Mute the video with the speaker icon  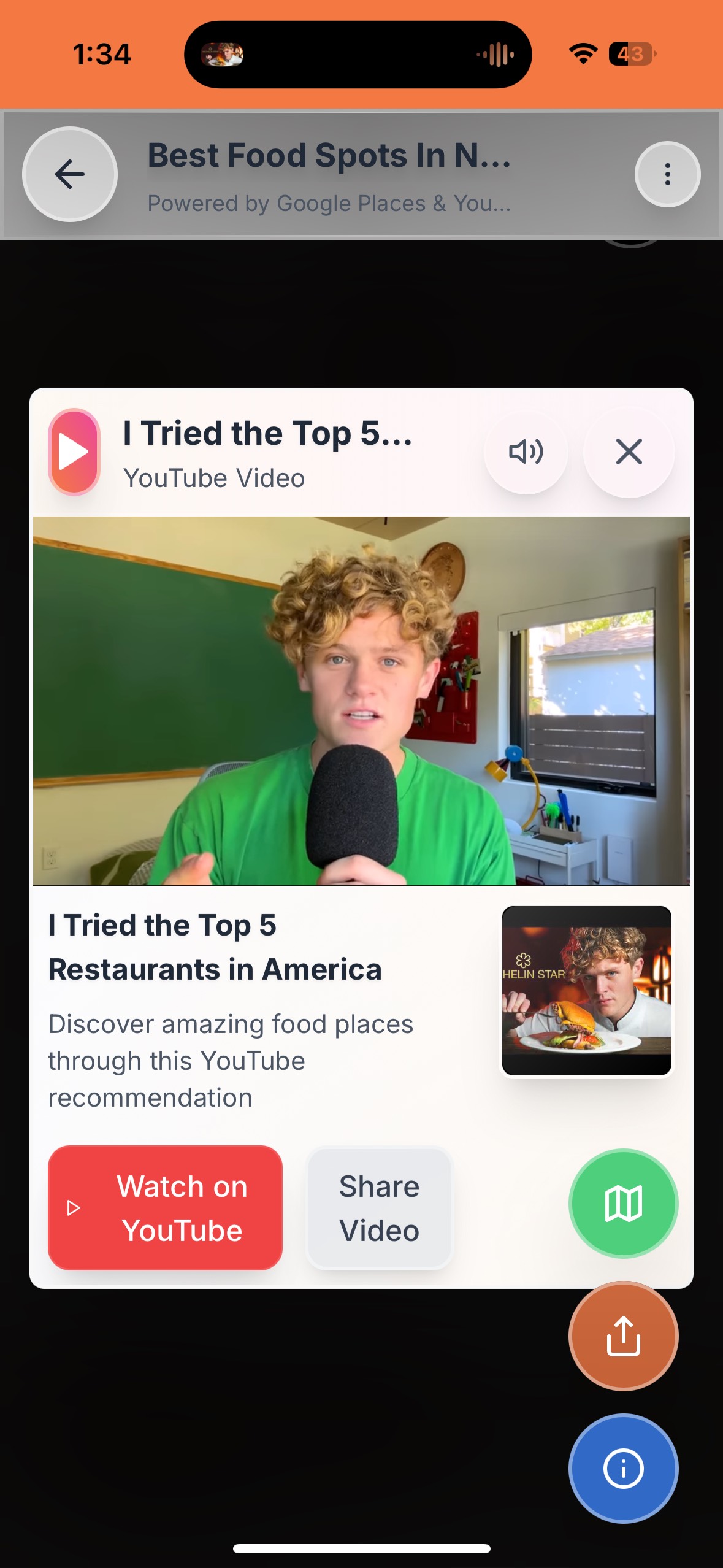tap(526, 452)
